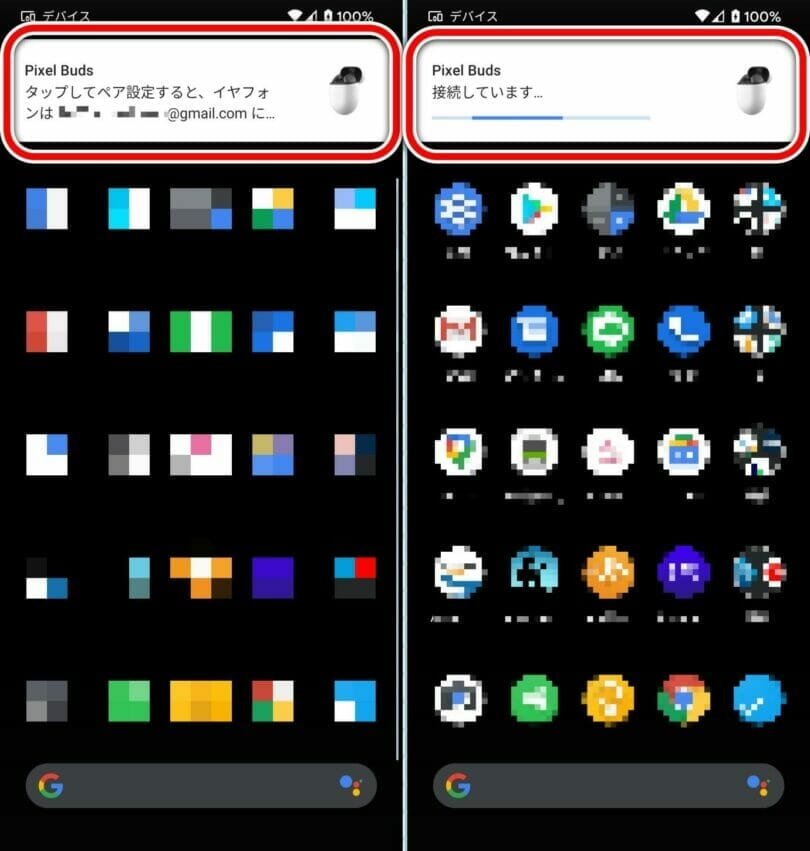Launch the Google Maps app
The height and width of the screenshot is (851, 810).
(x=459, y=453)
